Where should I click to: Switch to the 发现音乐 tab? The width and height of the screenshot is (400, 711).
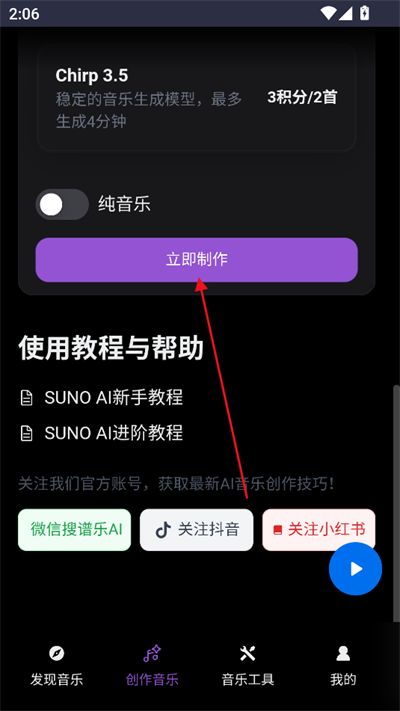57,665
